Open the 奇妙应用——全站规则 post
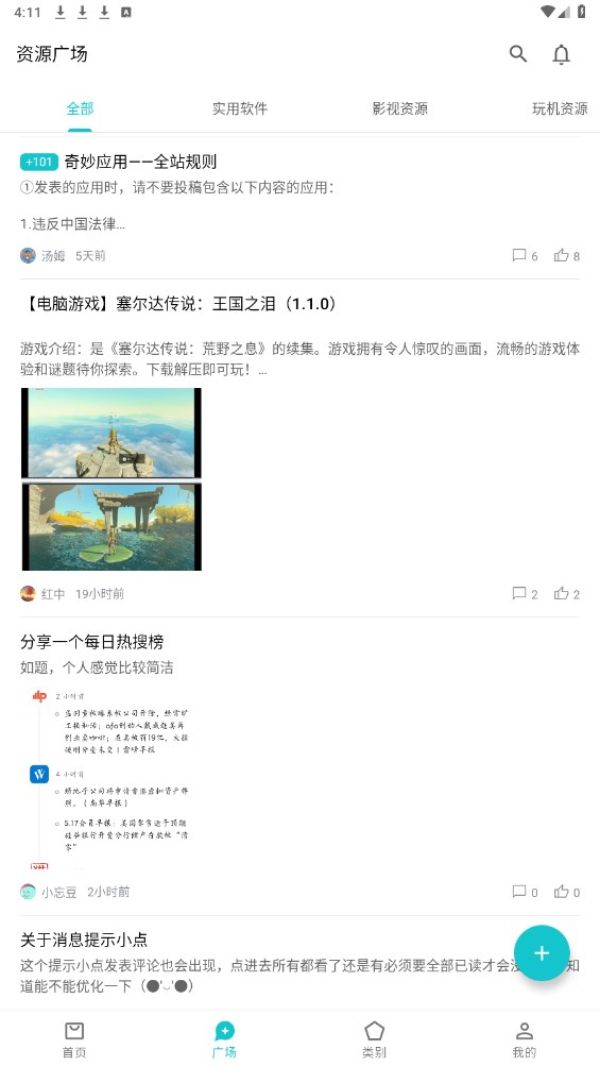600x1066 pixels. (x=140, y=162)
